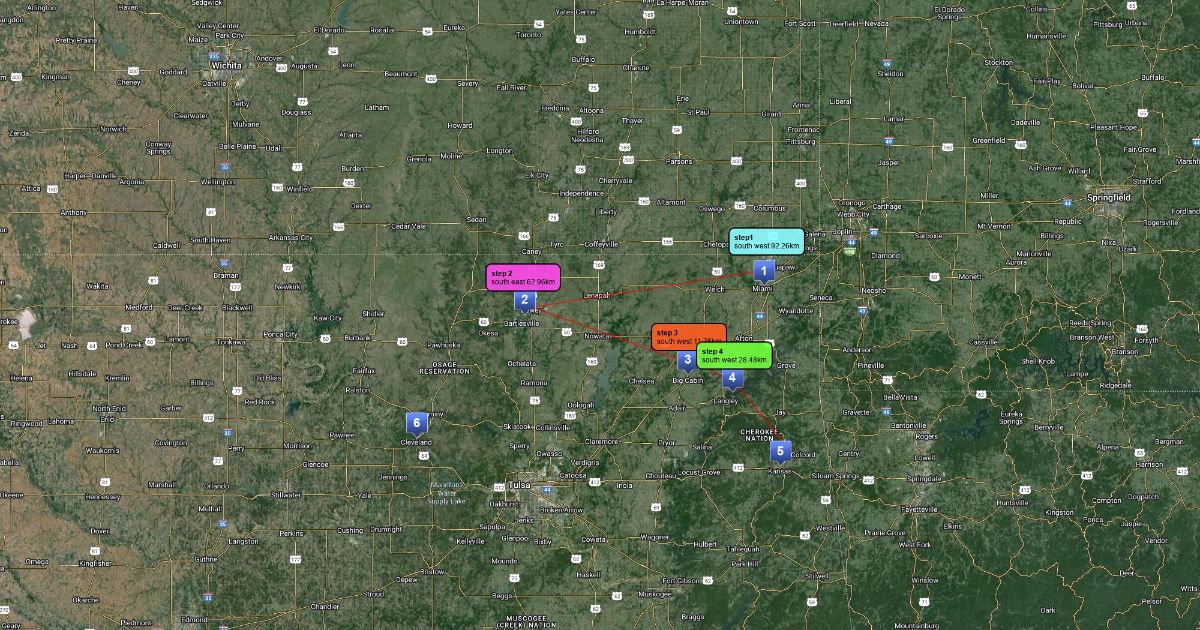Open map marker number 2
This screenshot has width=1200, height=630.
(524, 299)
